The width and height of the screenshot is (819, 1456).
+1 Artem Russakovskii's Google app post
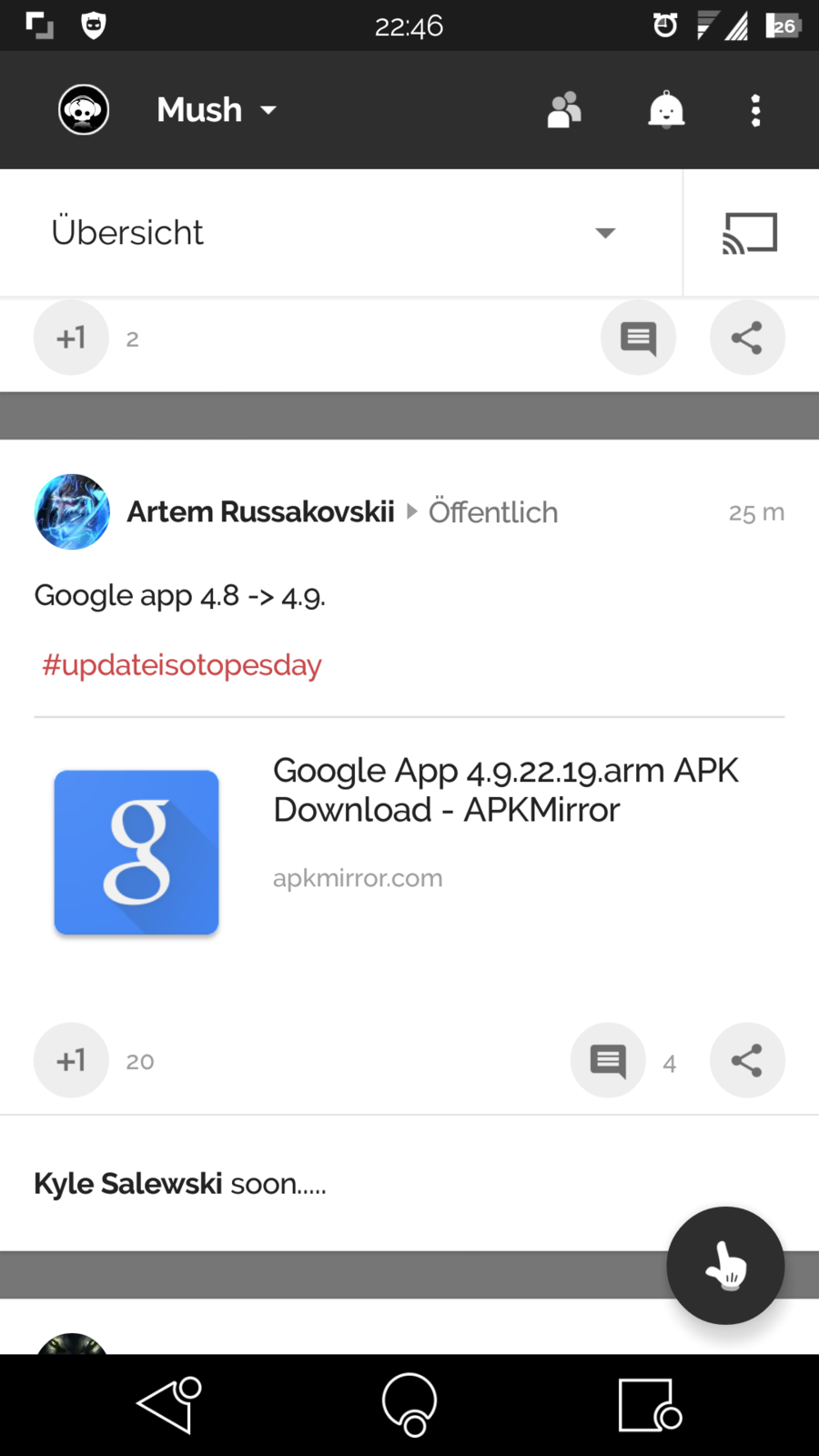click(71, 1060)
